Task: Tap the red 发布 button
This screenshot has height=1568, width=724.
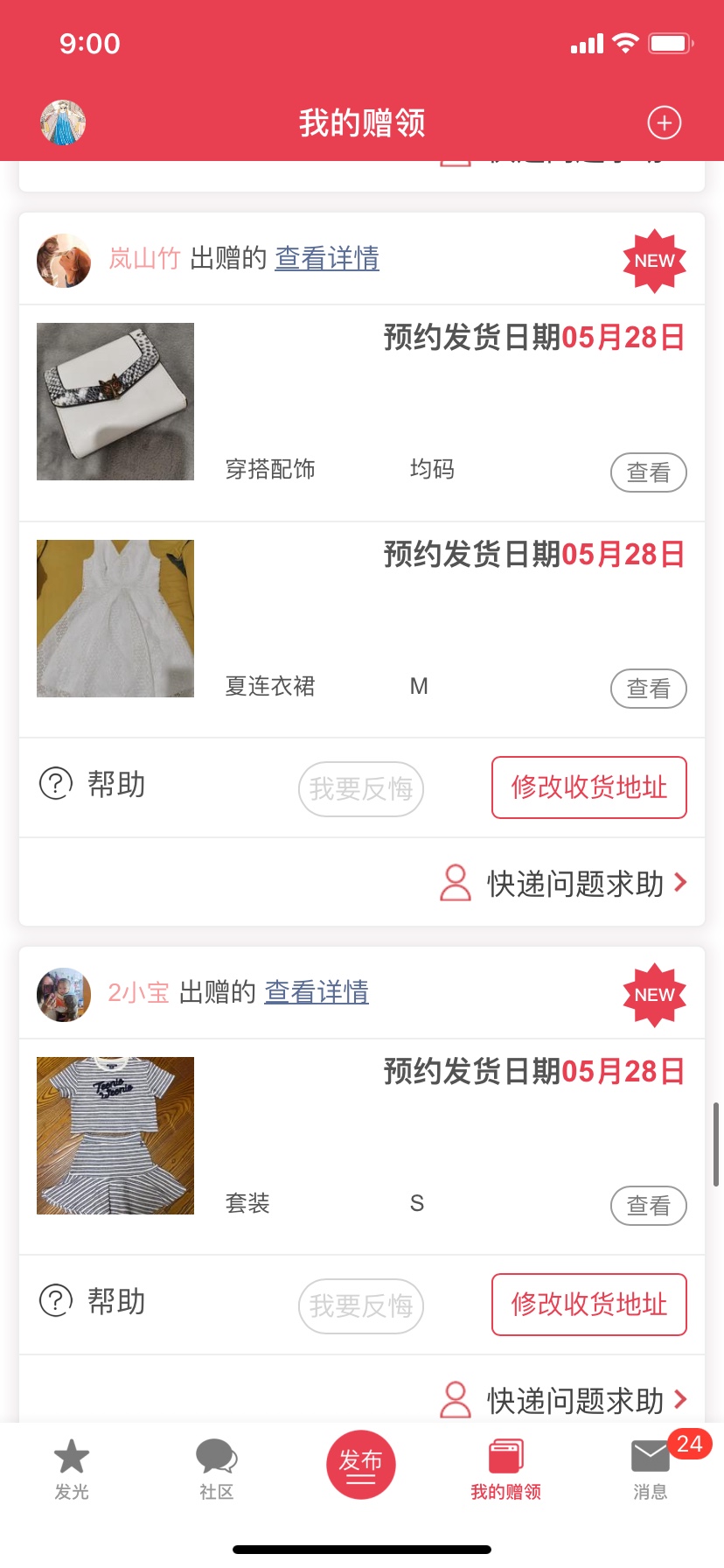Action: pos(361,1465)
